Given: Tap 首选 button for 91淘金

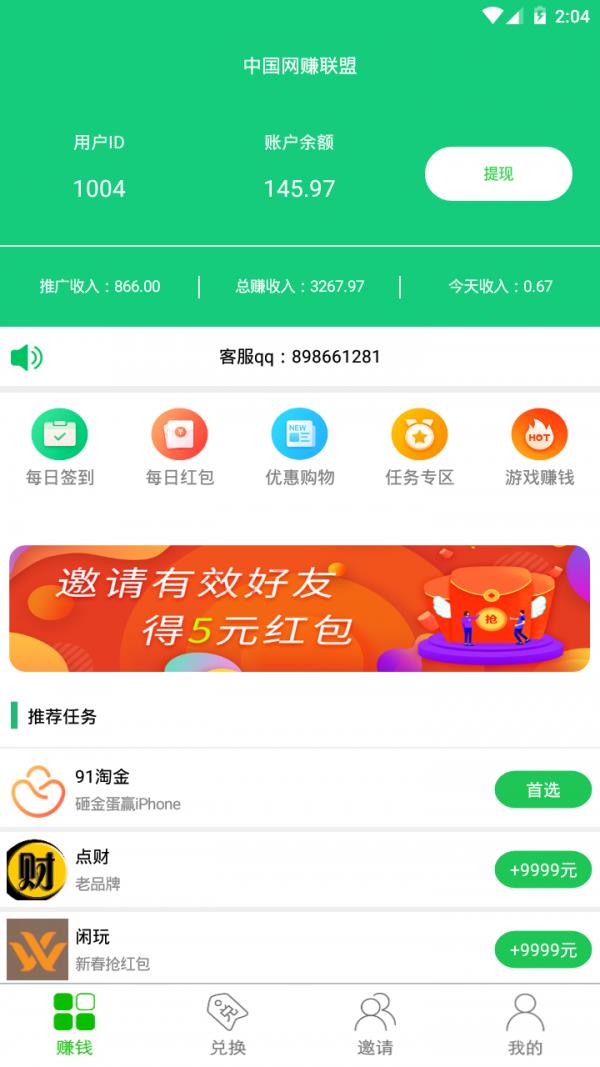Looking at the screenshot, I should point(543,790).
